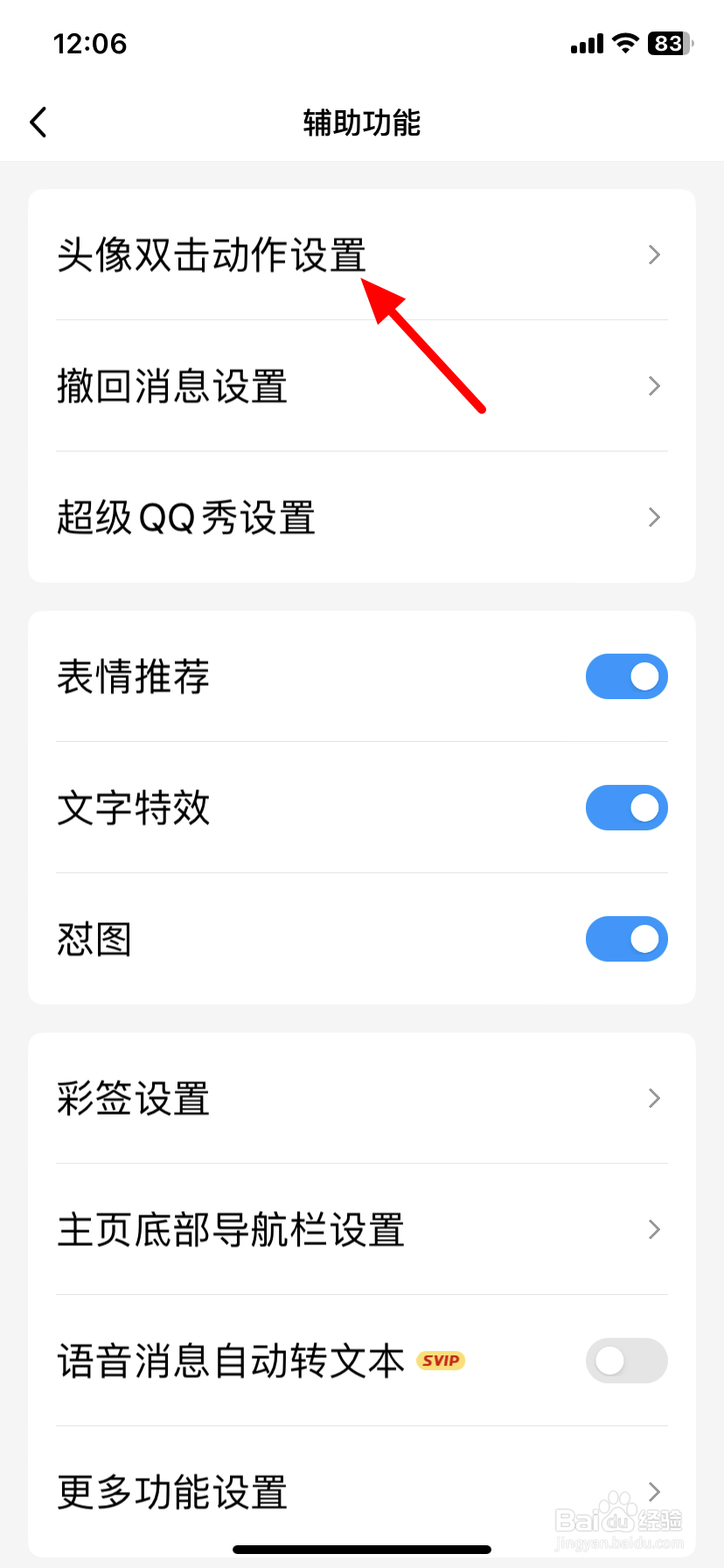The height and width of the screenshot is (1568, 724).
Task: Enable 语音消息自动转文本
Action: coord(627,1361)
